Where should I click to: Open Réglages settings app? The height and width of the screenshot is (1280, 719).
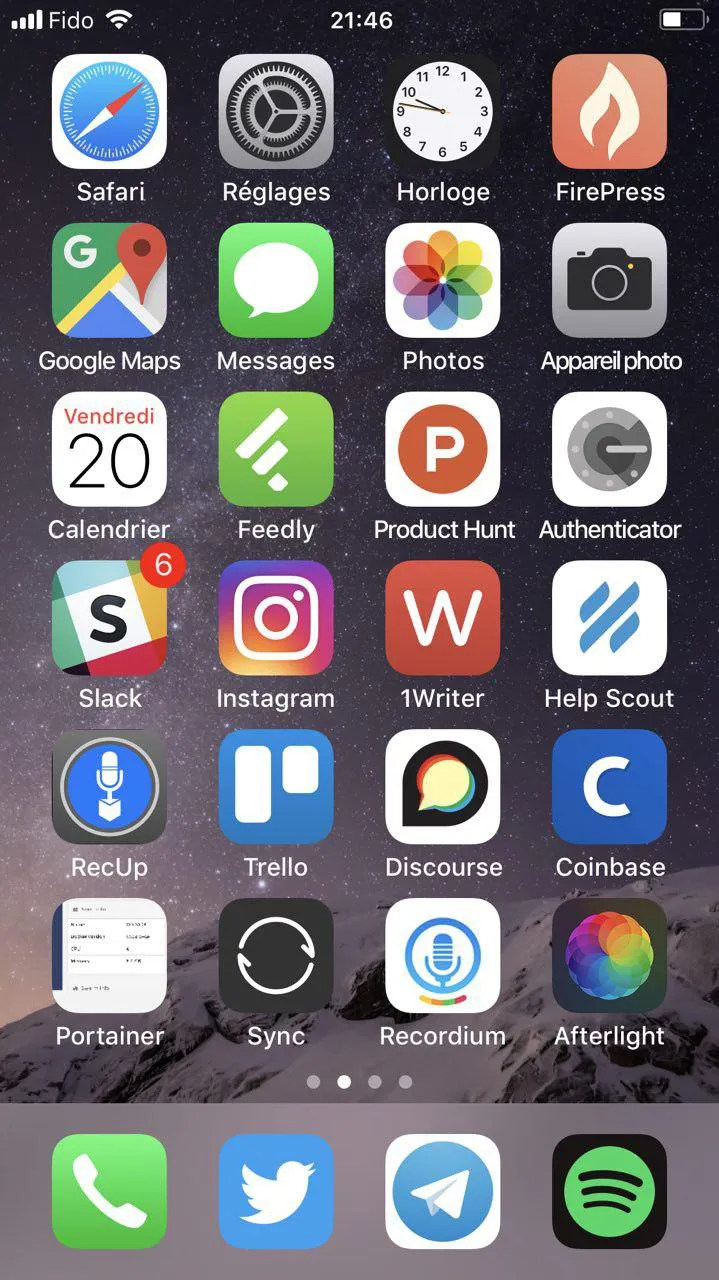tap(276, 111)
